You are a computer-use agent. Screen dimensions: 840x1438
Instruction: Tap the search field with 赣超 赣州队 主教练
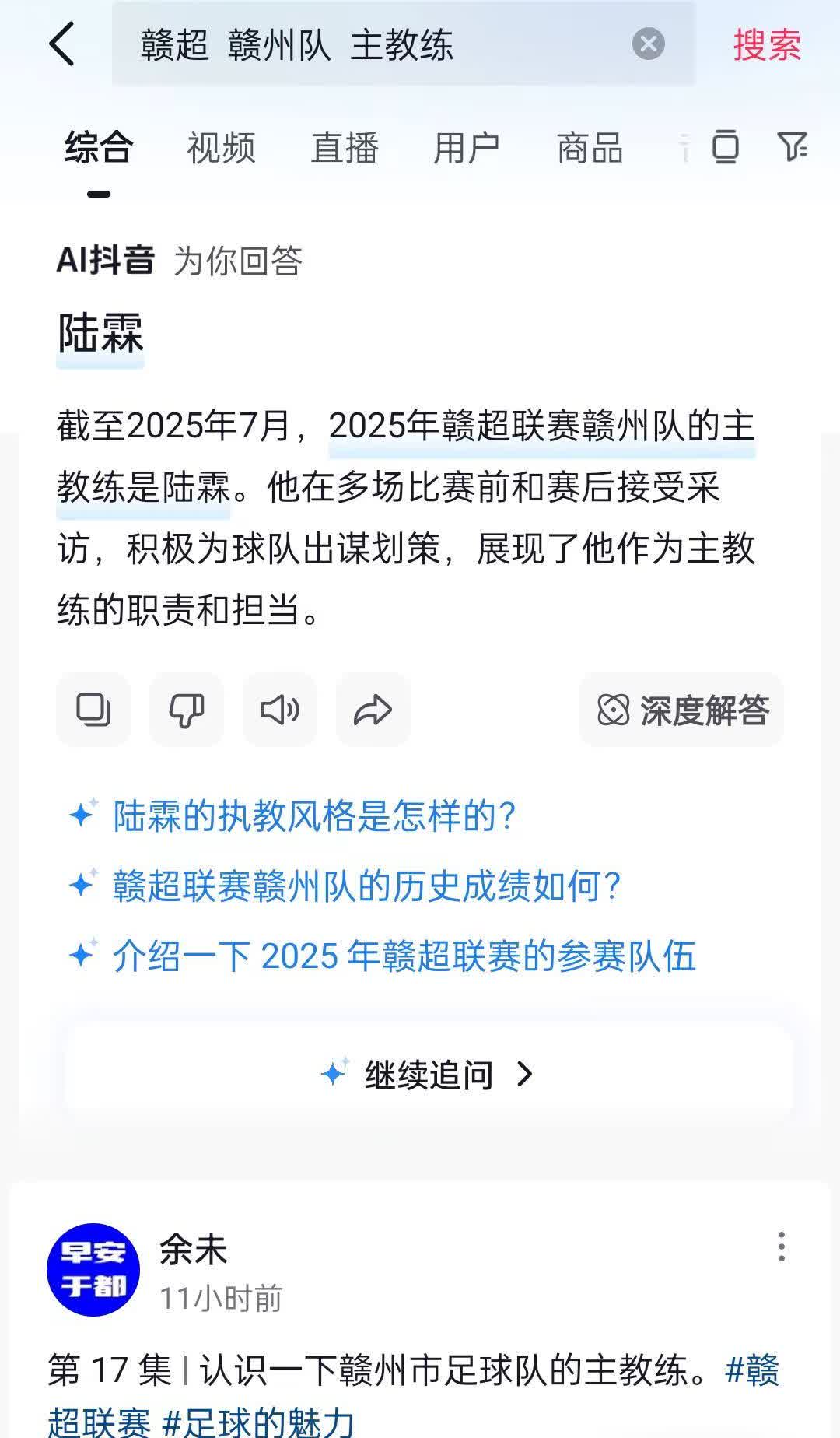[x=373, y=44]
